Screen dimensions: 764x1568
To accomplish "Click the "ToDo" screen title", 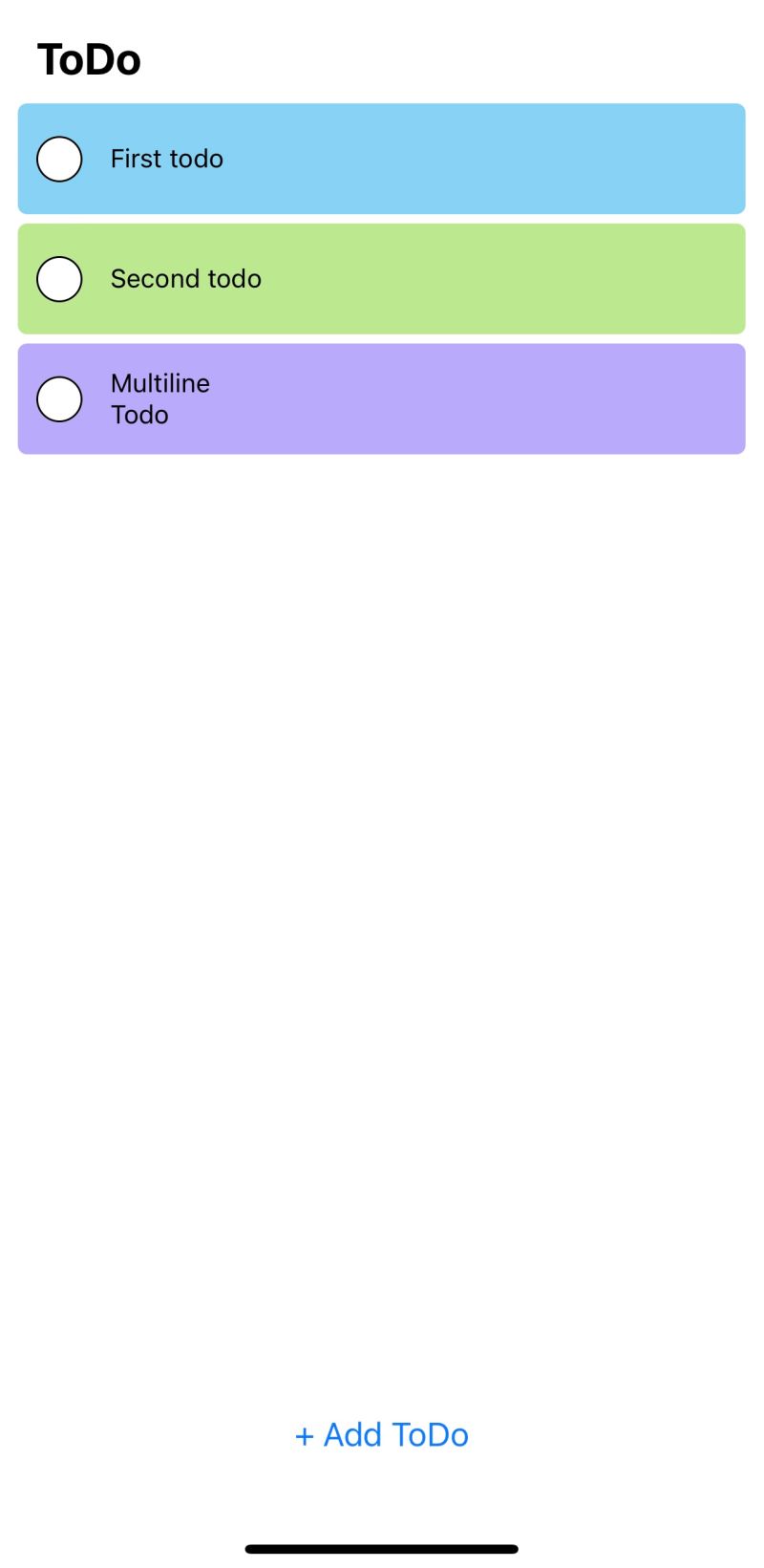I will pos(89,58).
